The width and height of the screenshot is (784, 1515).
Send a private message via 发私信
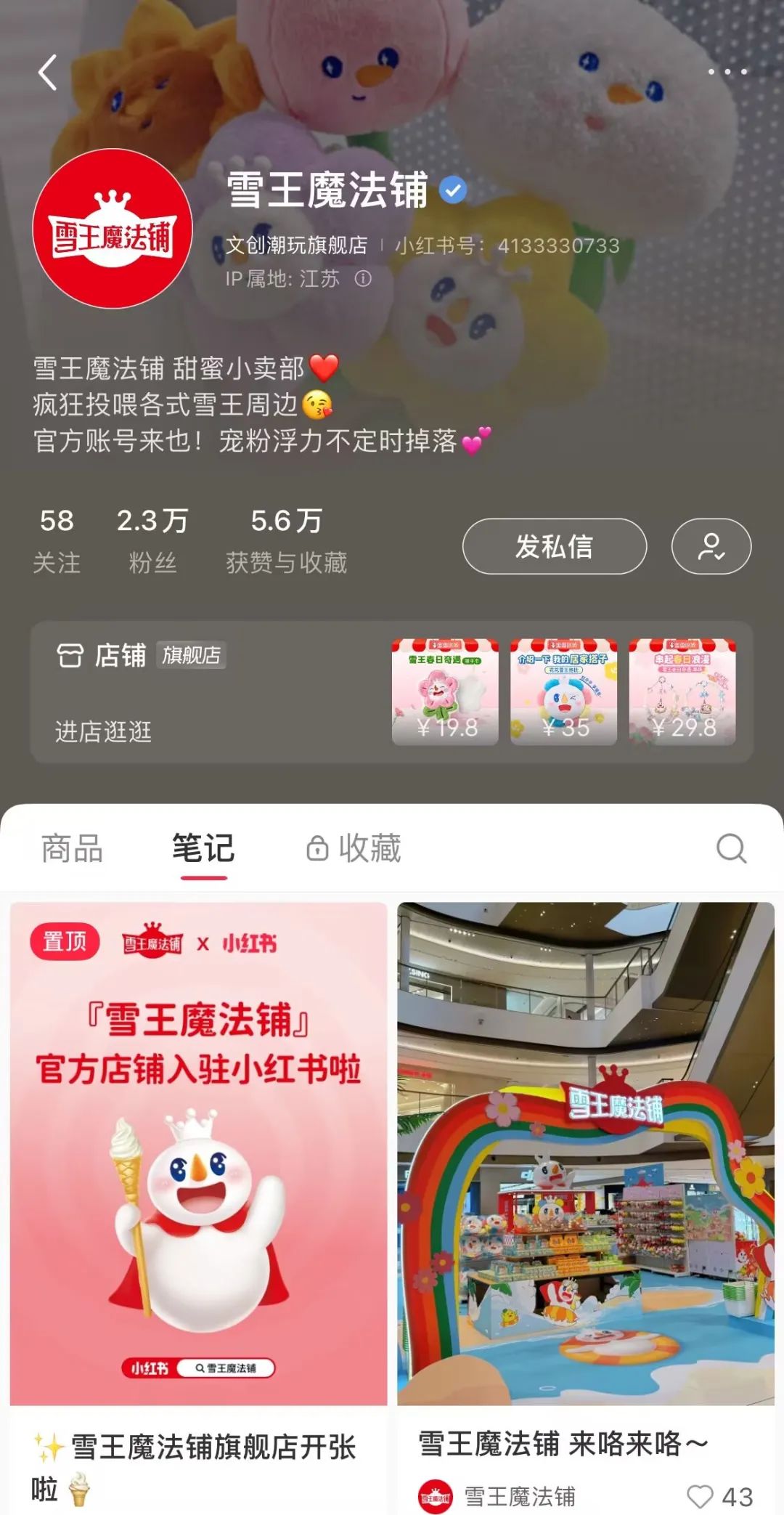point(554,546)
